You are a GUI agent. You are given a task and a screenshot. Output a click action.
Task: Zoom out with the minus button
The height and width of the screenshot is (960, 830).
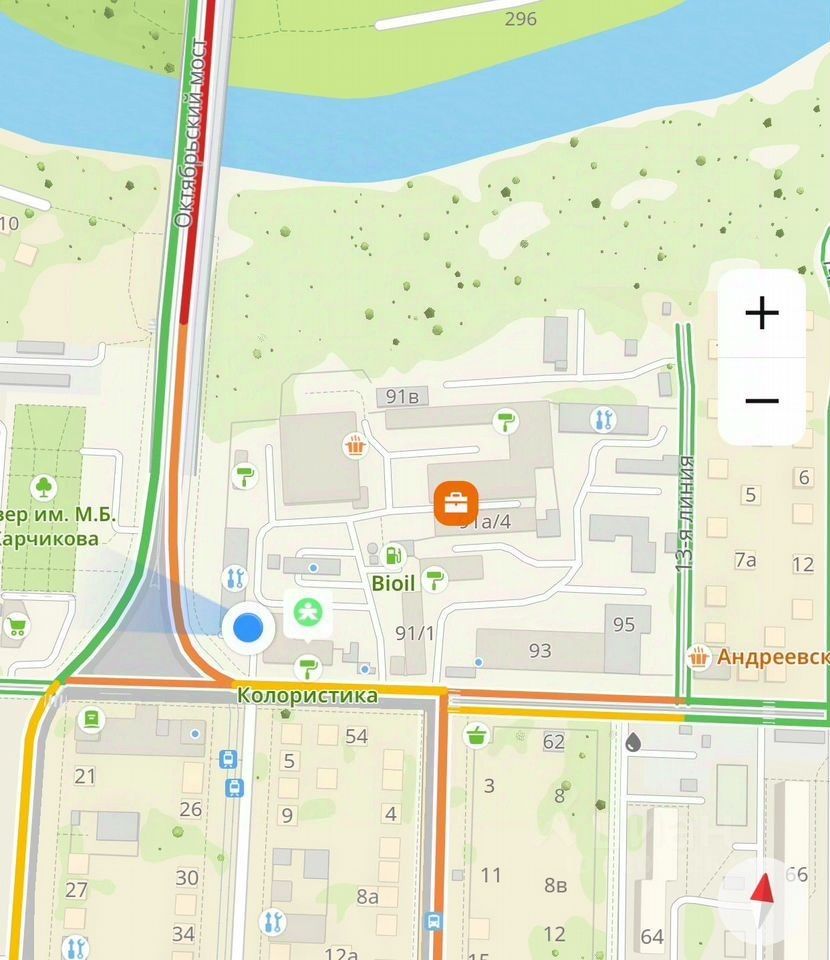[x=762, y=401]
